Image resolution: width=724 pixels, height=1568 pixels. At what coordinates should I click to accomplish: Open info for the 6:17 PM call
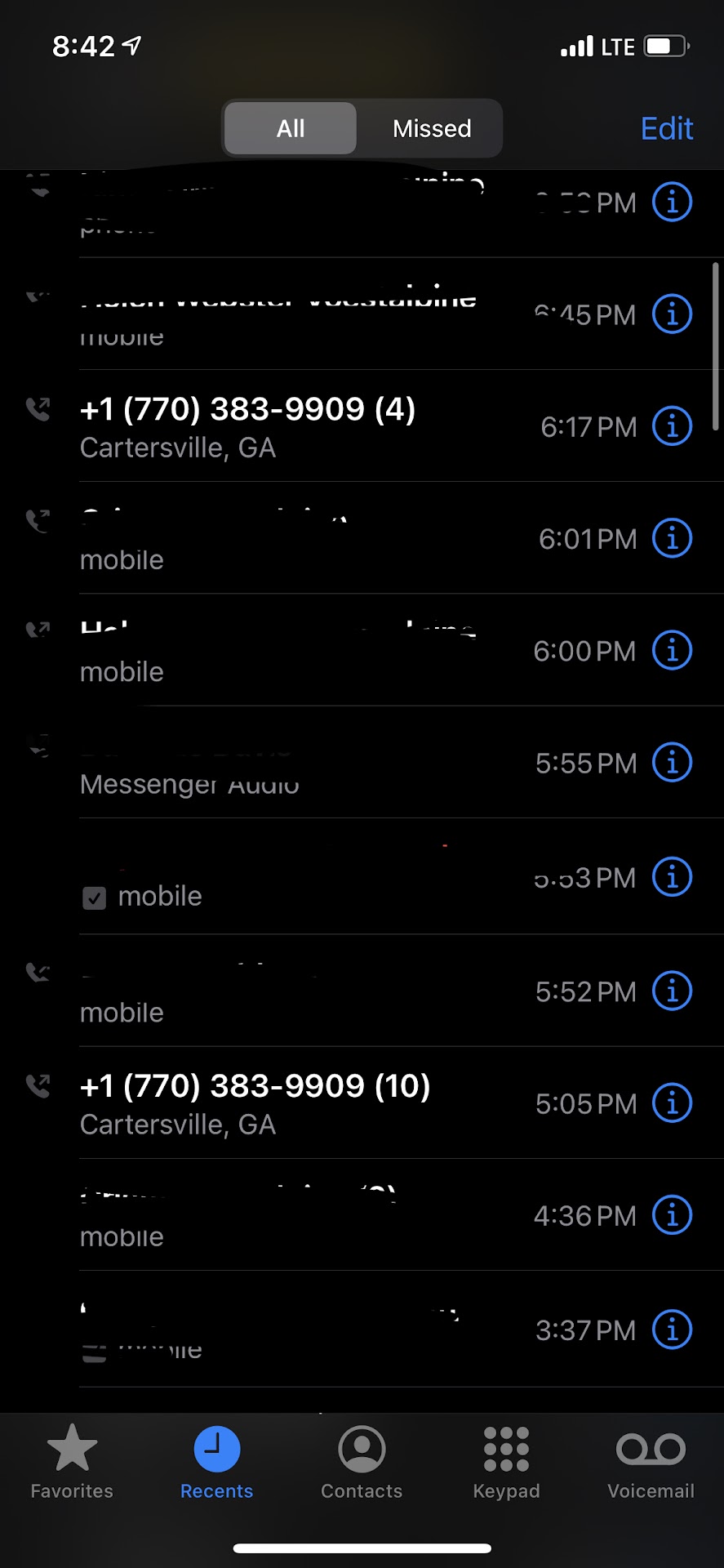pos(672,426)
